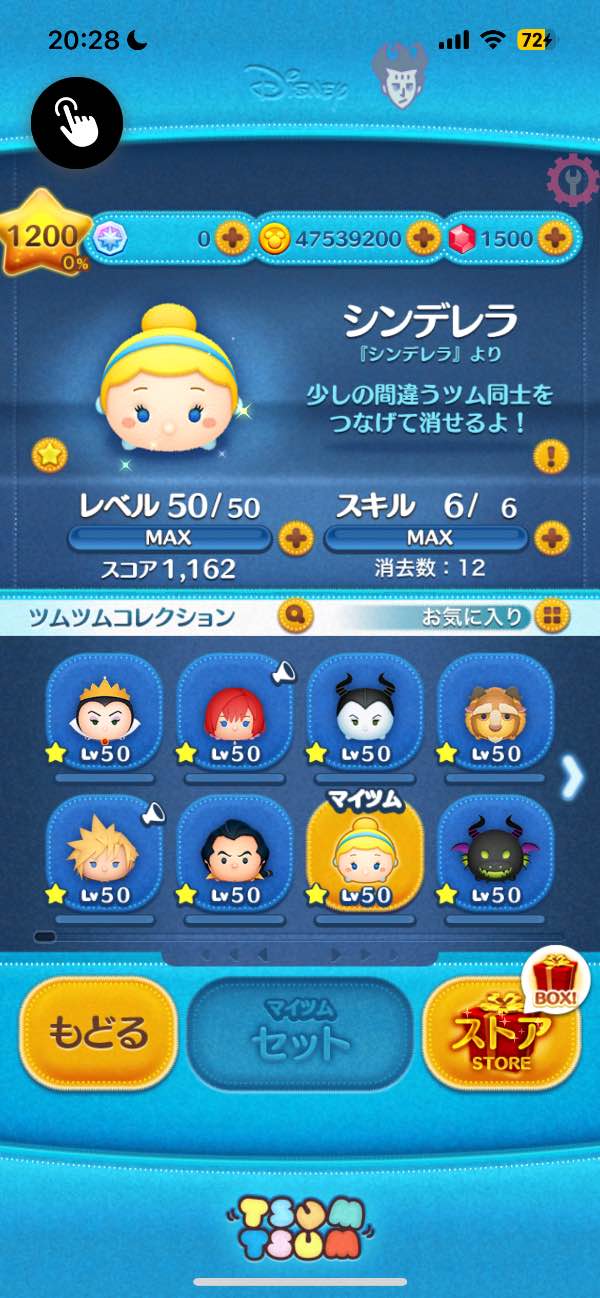Tap the plus button beside レベル MAX
Image resolution: width=600 pixels, height=1298 pixels.
pos(295,538)
